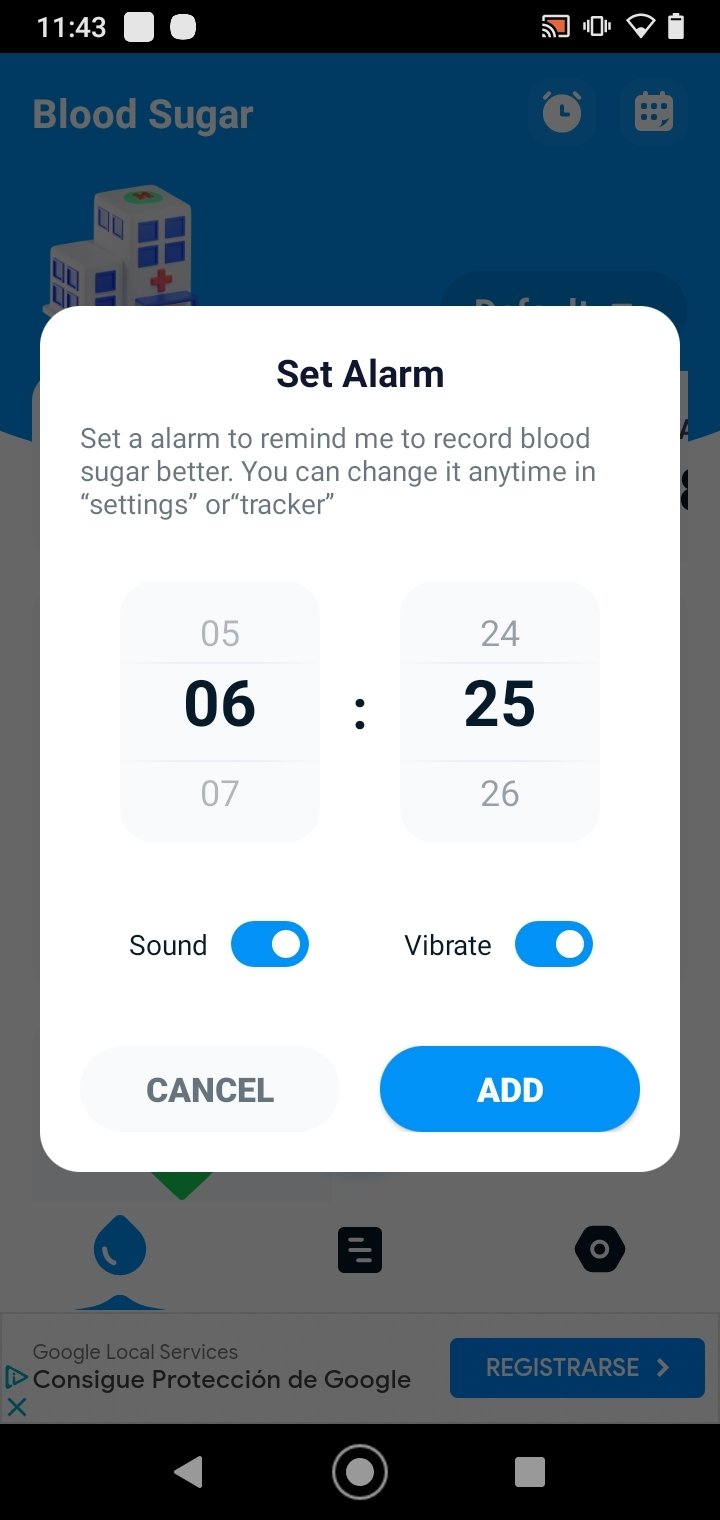This screenshot has width=720, height=1520.
Task: Add the alarm with ADD button
Action: 510,1090
